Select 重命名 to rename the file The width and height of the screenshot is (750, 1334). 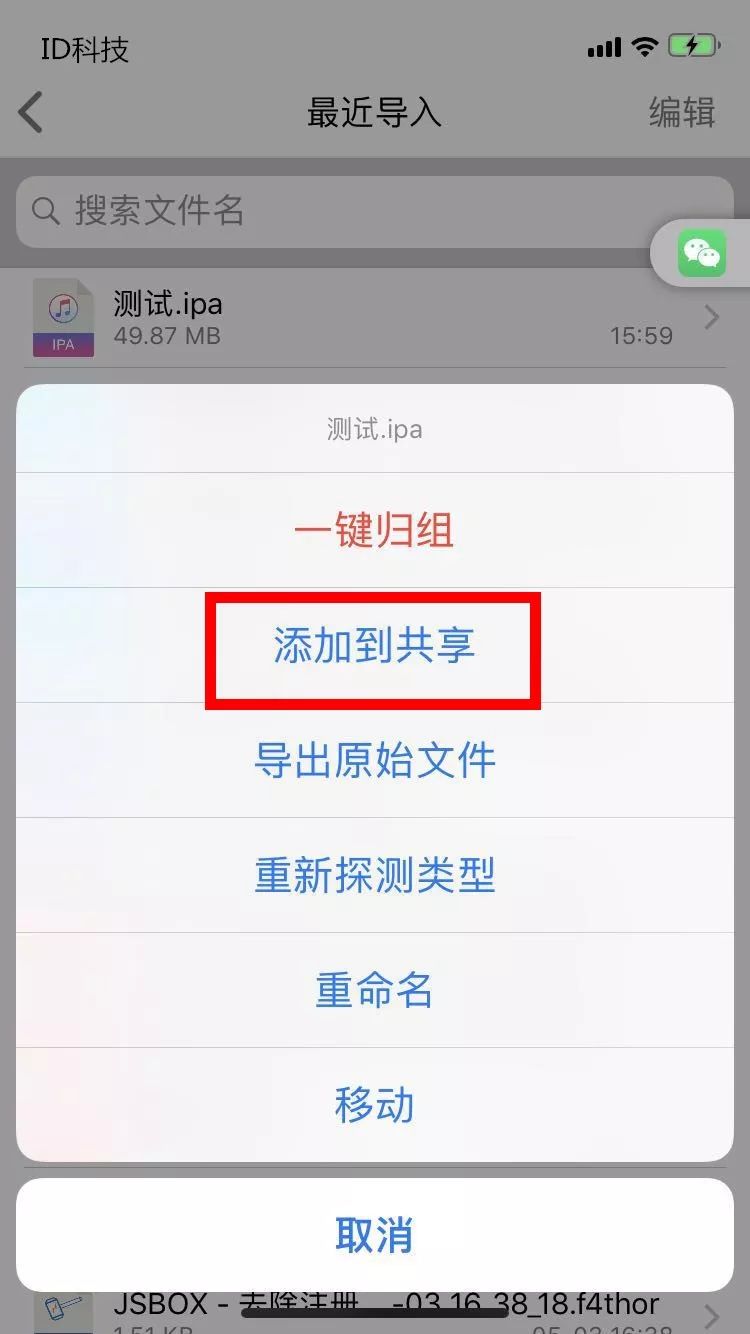tap(374, 990)
